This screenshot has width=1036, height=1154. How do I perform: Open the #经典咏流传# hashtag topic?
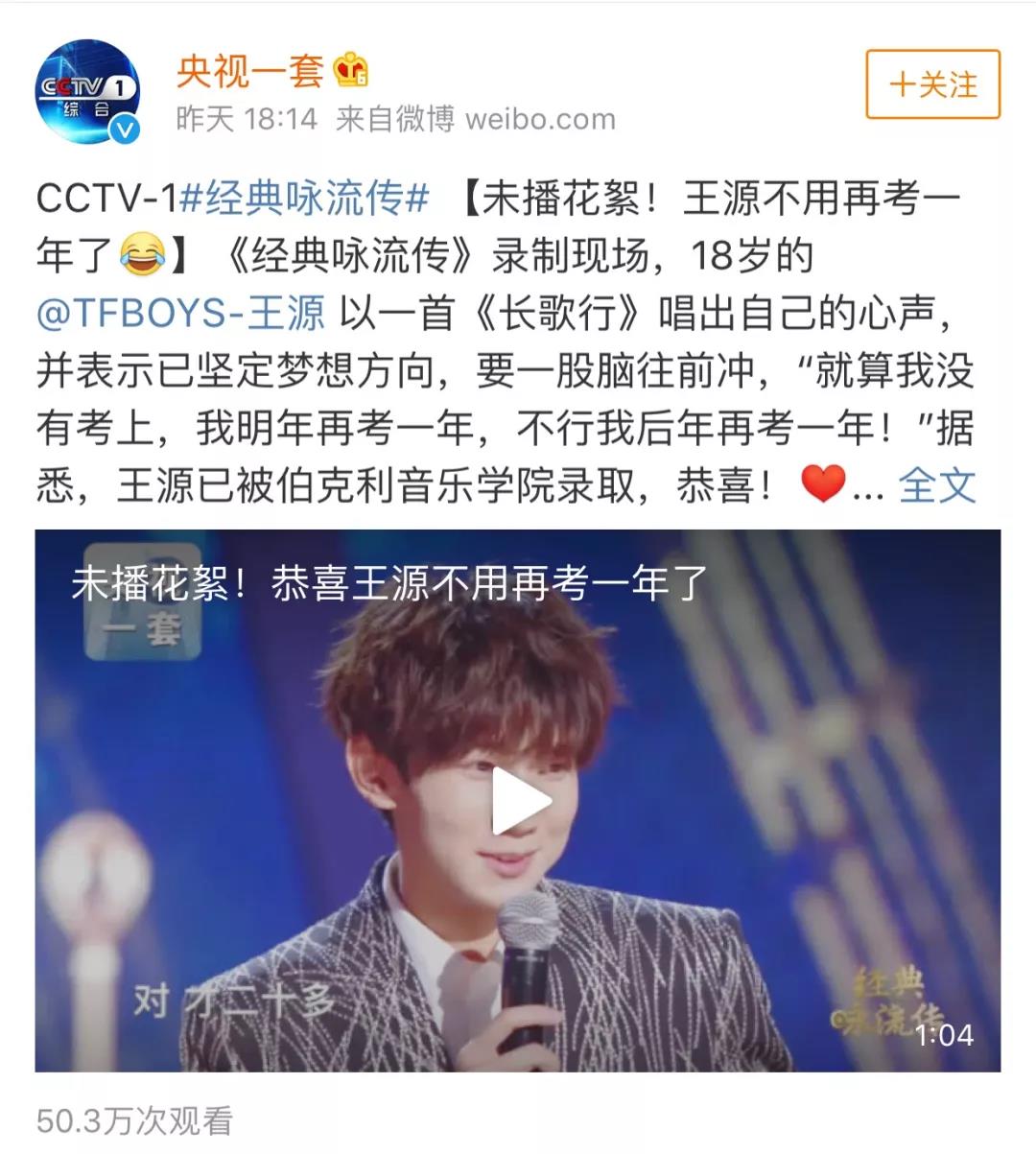click(304, 199)
